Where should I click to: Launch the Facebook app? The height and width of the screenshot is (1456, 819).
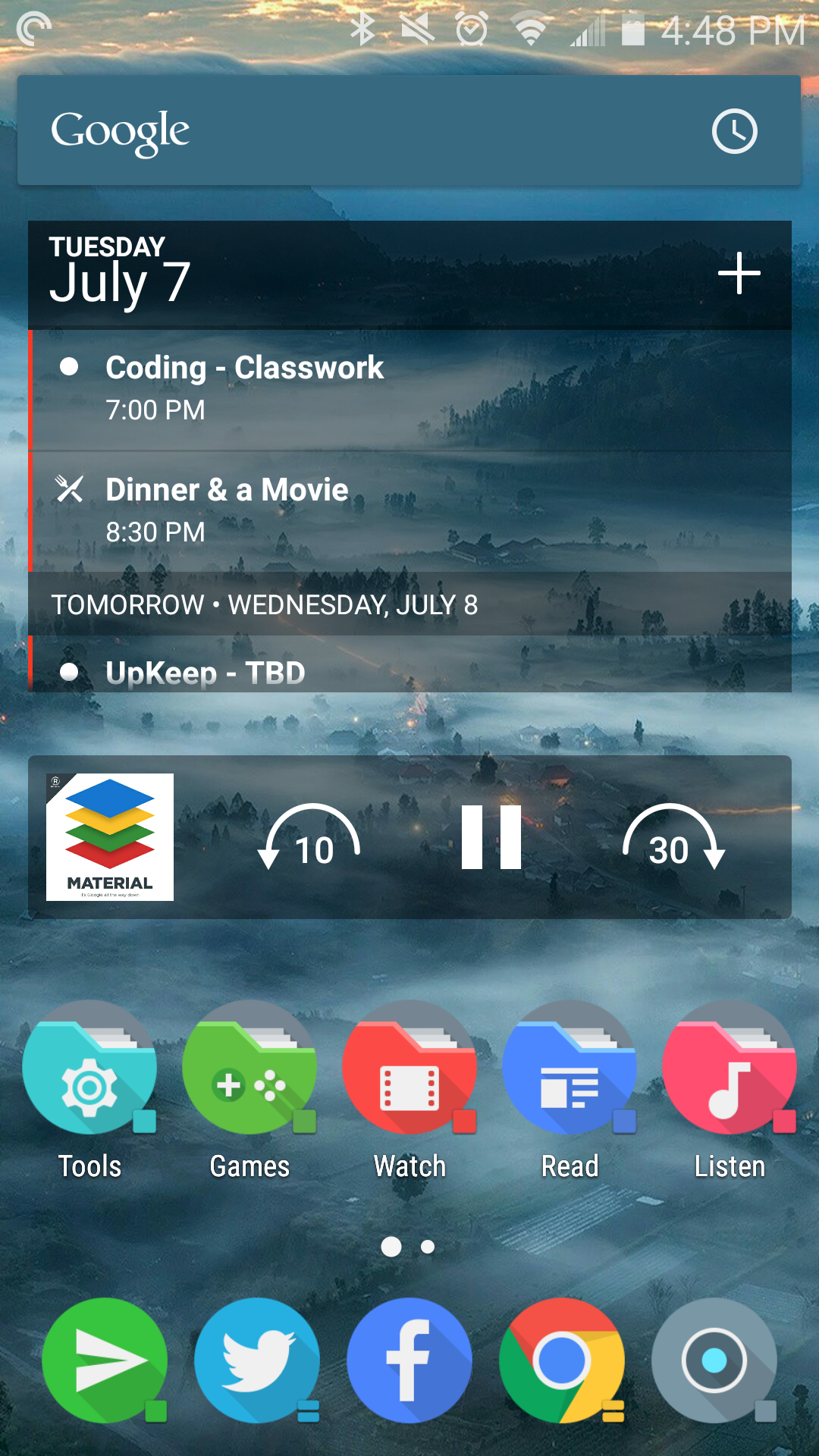coord(409,1360)
